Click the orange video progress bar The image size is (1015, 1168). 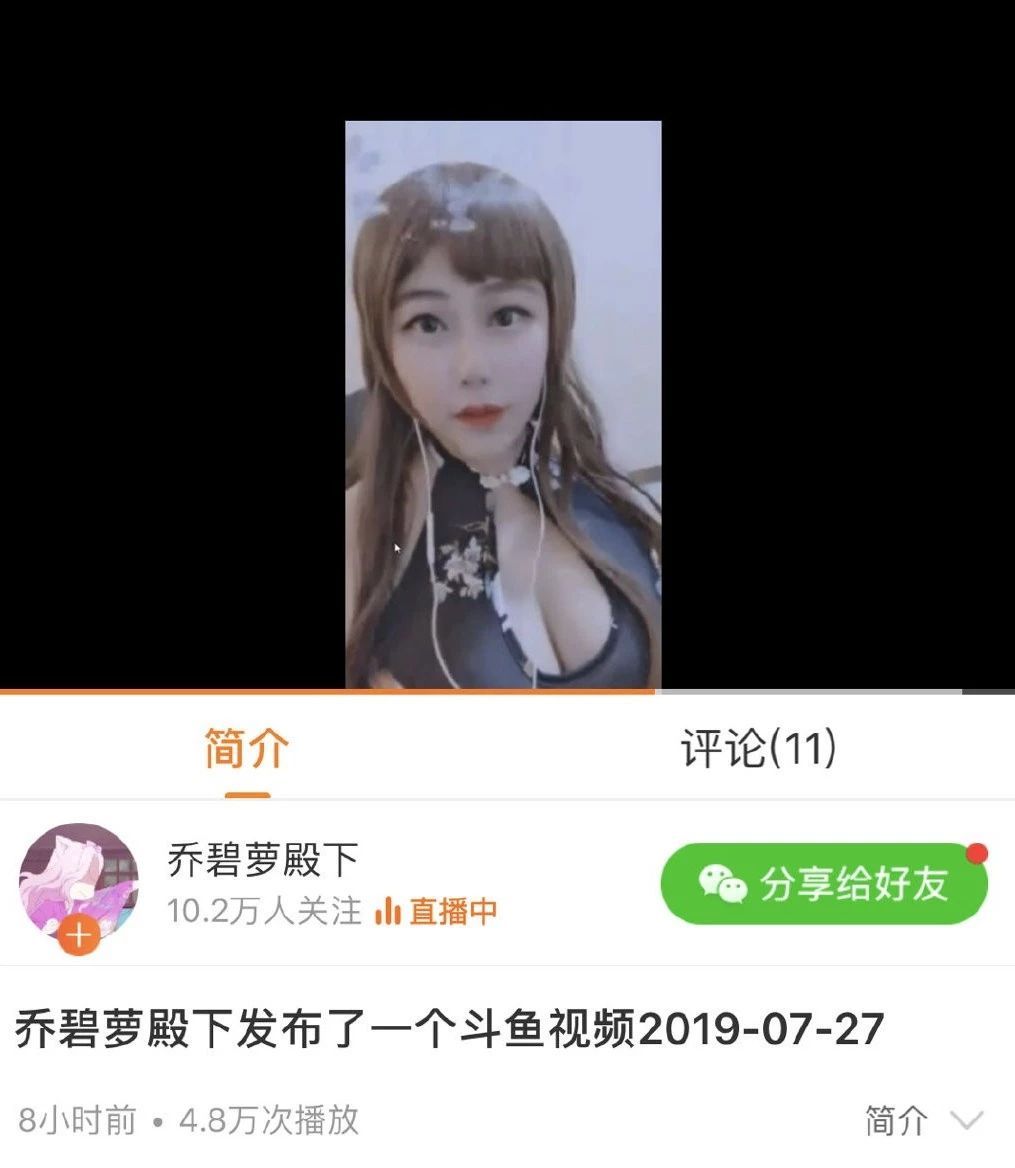click(x=328, y=690)
